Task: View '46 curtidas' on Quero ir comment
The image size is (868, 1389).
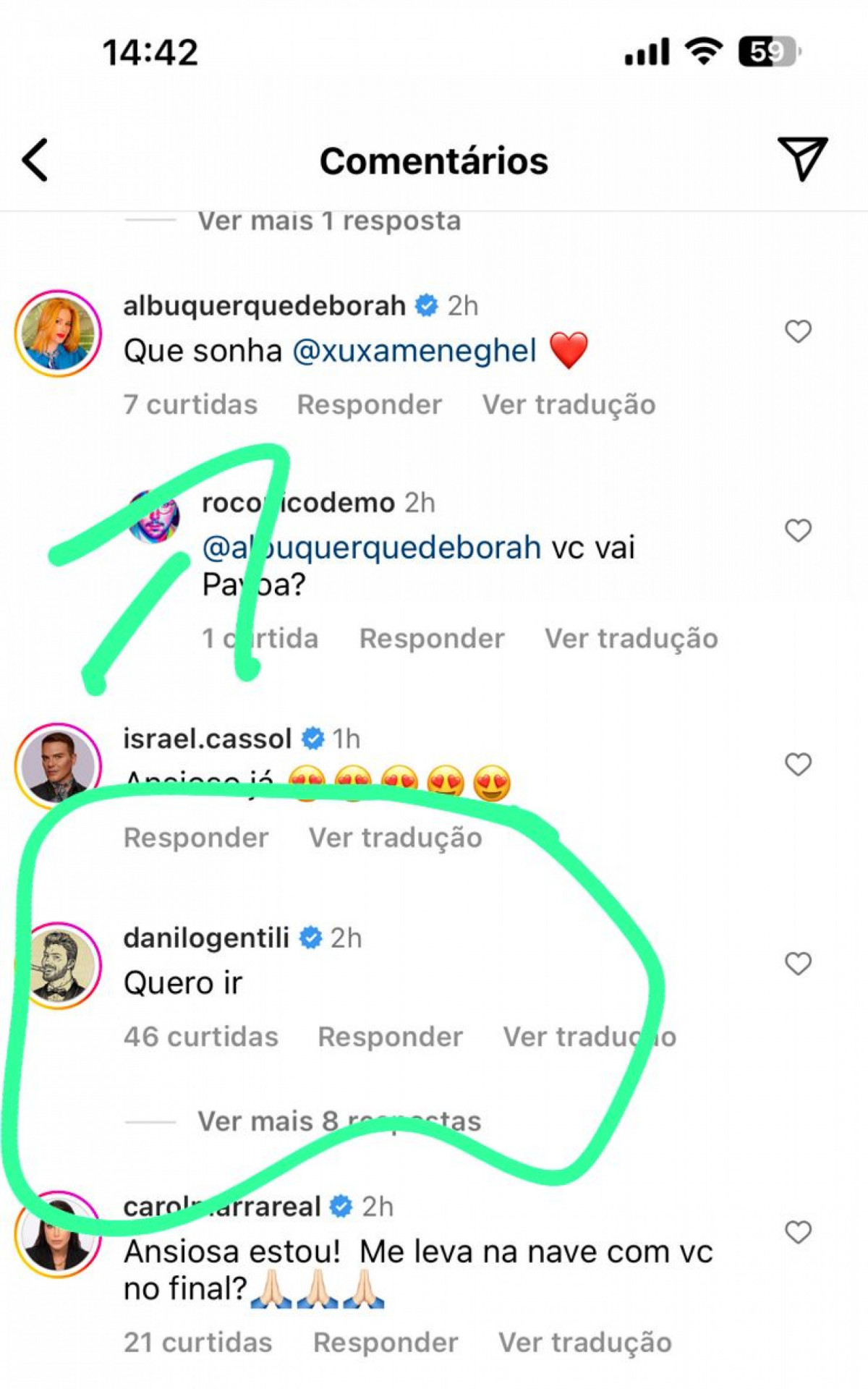Action: (x=200, y=1036)
